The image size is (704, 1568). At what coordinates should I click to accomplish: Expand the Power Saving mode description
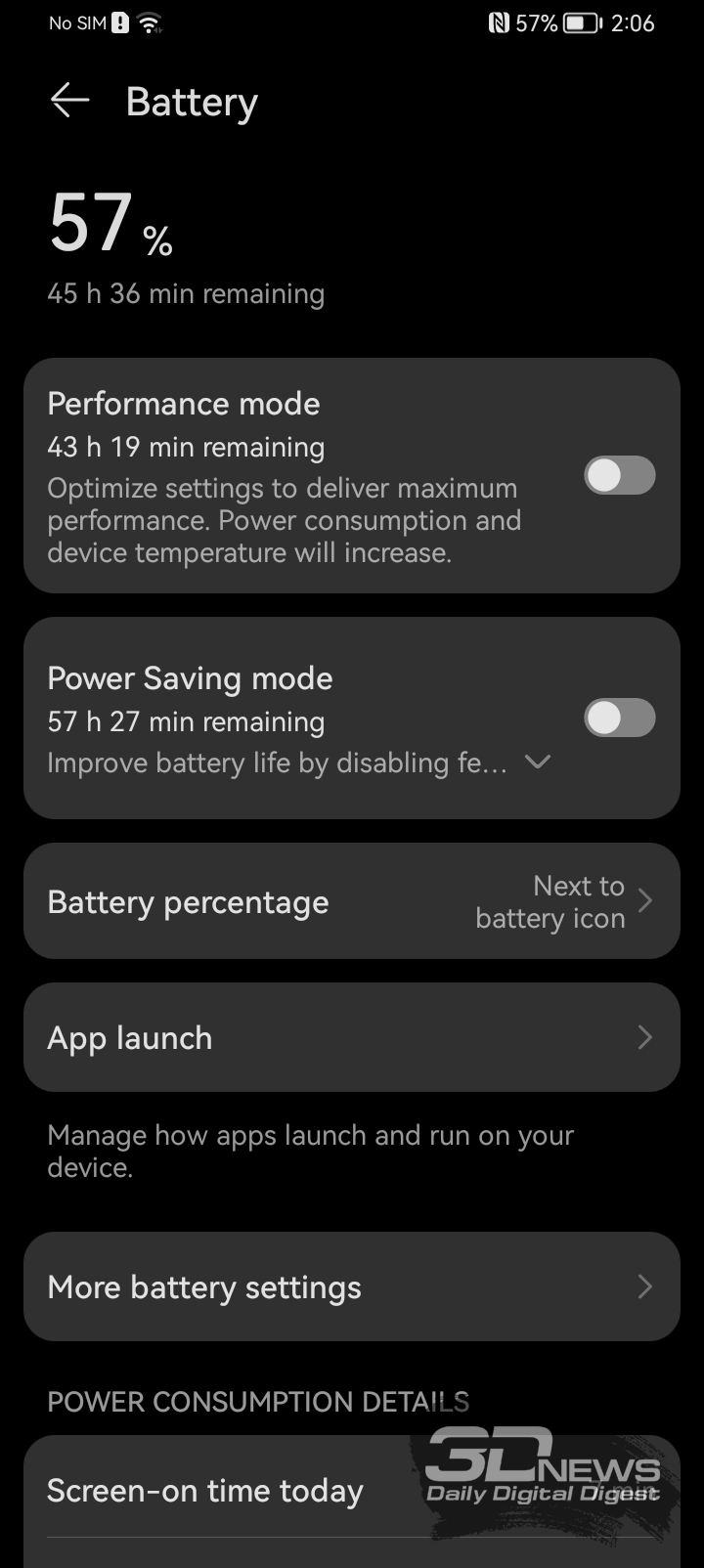click(538, 762)
